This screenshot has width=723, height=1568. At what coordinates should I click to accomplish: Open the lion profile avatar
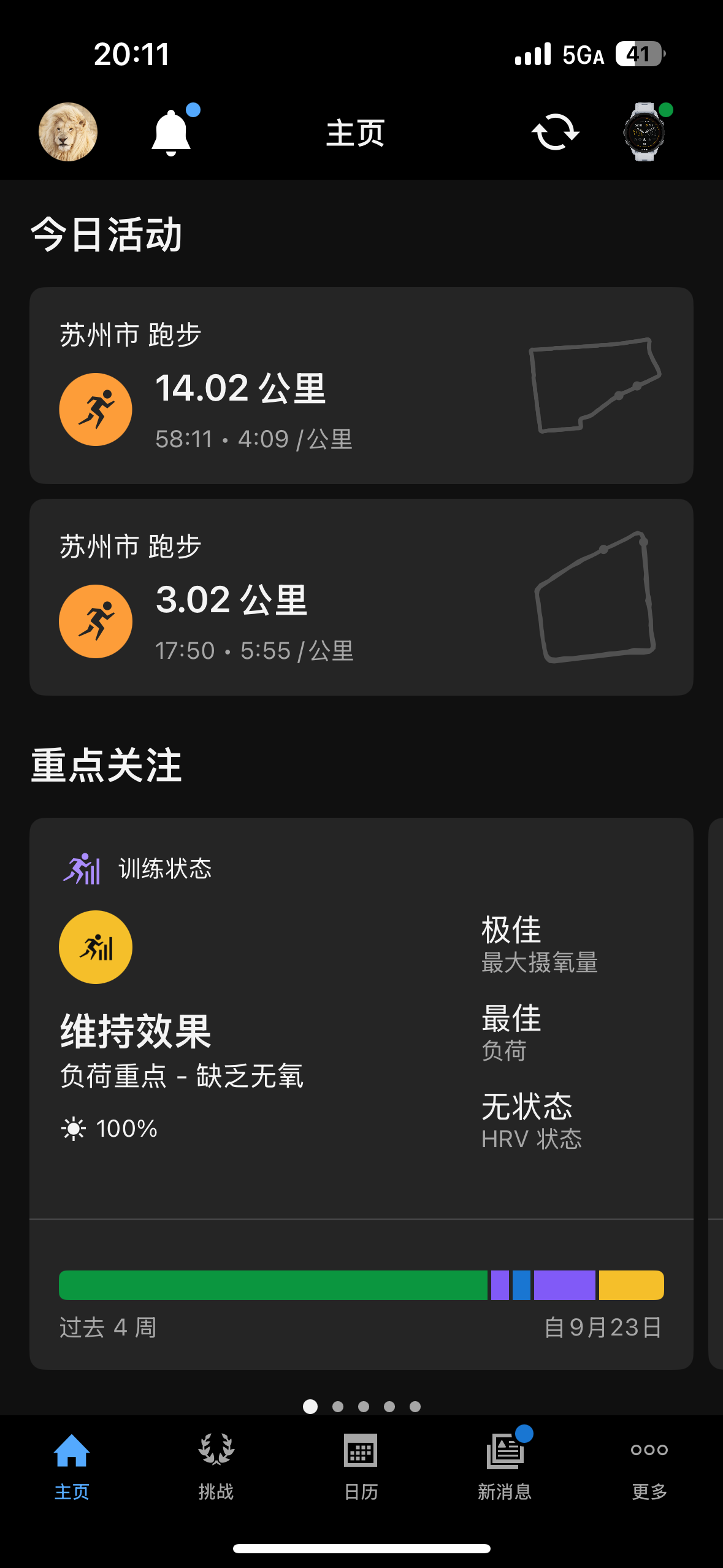(68, 132)
